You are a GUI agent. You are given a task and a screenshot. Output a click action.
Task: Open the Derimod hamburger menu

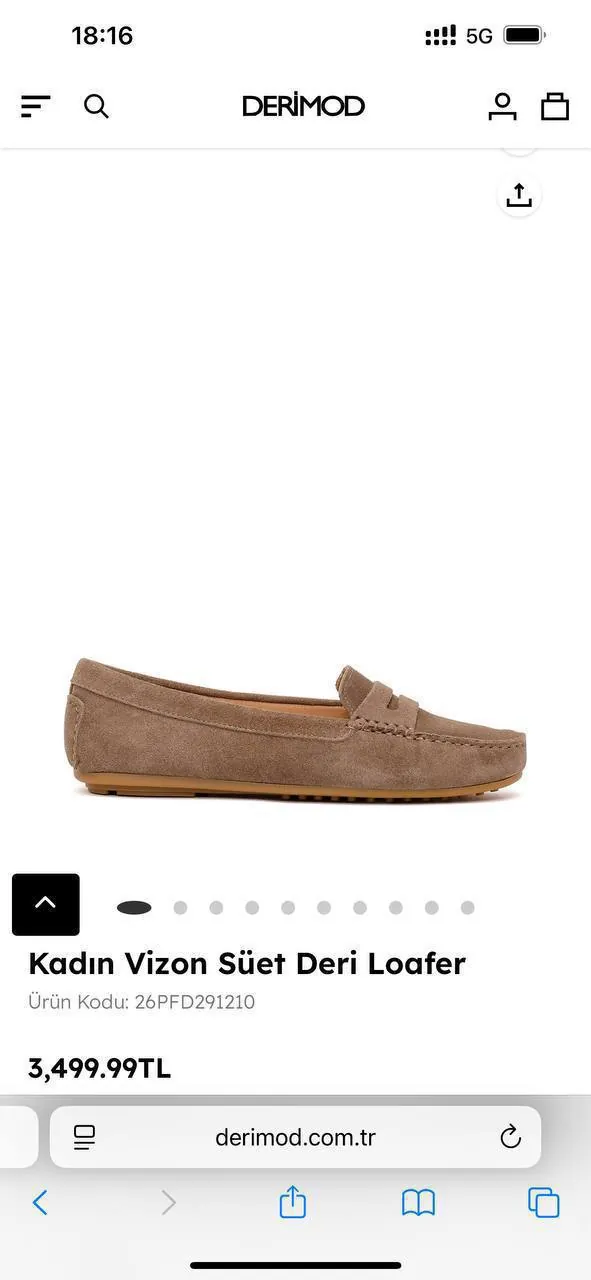click(x=35, y=106)
